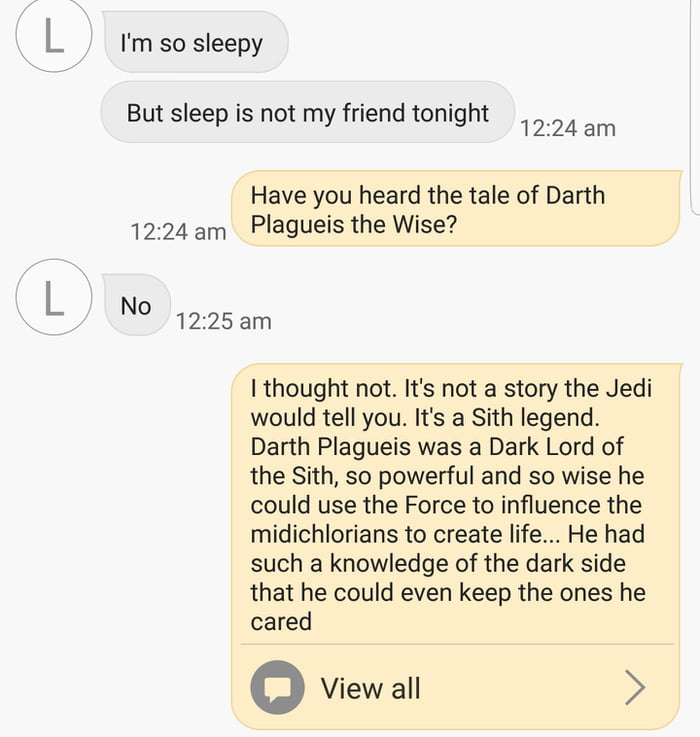700x737 pixels.
Task: Tap contact L's avatar next to "No"
Action: pos(55,297)
